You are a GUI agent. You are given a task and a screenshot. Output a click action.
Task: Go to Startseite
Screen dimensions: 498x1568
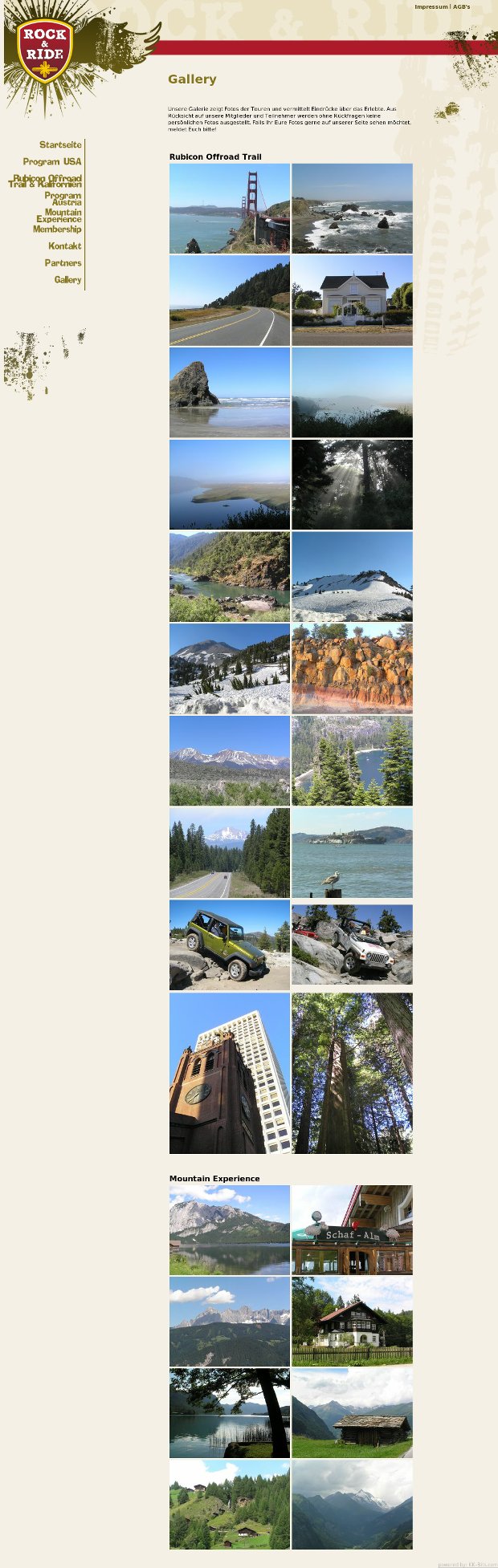(x=60, y=144)
